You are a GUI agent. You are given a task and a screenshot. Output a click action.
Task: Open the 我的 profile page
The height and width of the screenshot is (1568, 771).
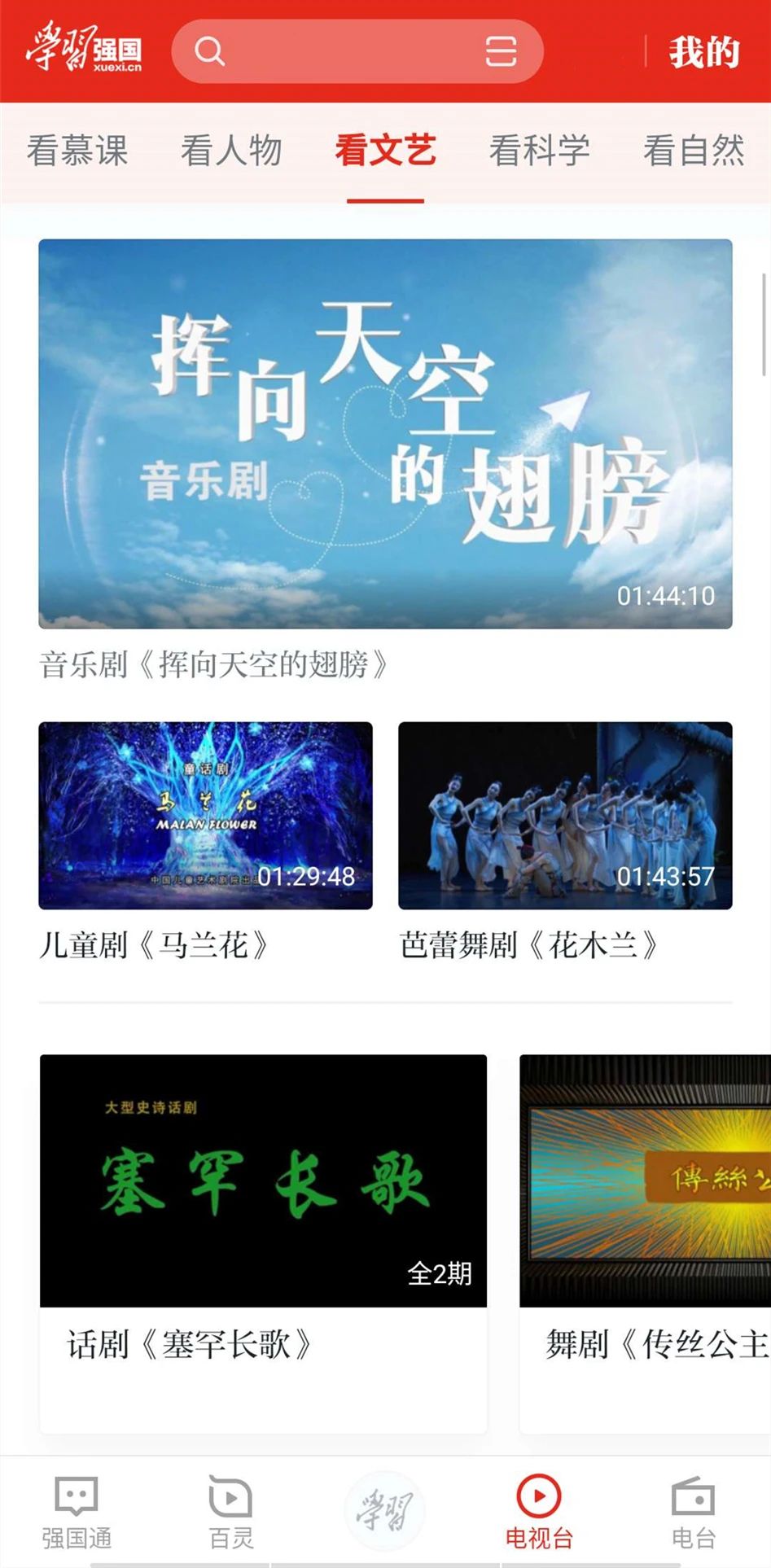704,52
